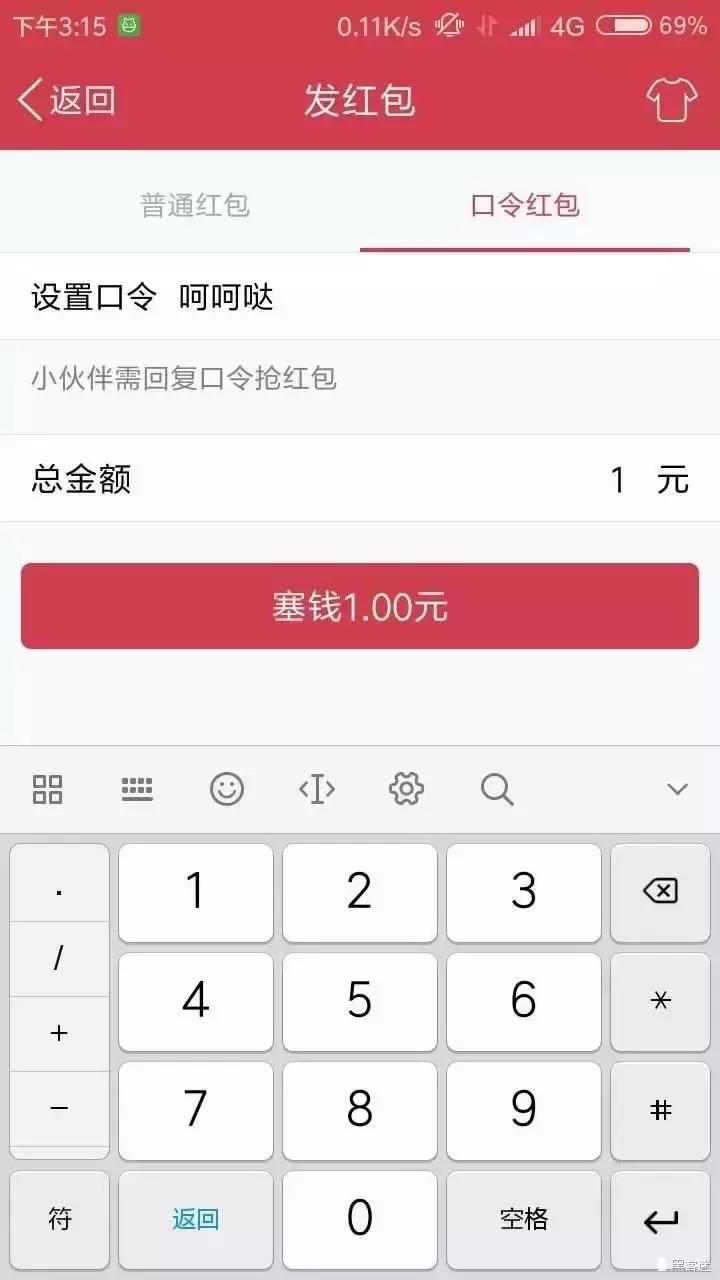
Task: Tap the 塞钱1.00元 red button
Action: (359, 606)
